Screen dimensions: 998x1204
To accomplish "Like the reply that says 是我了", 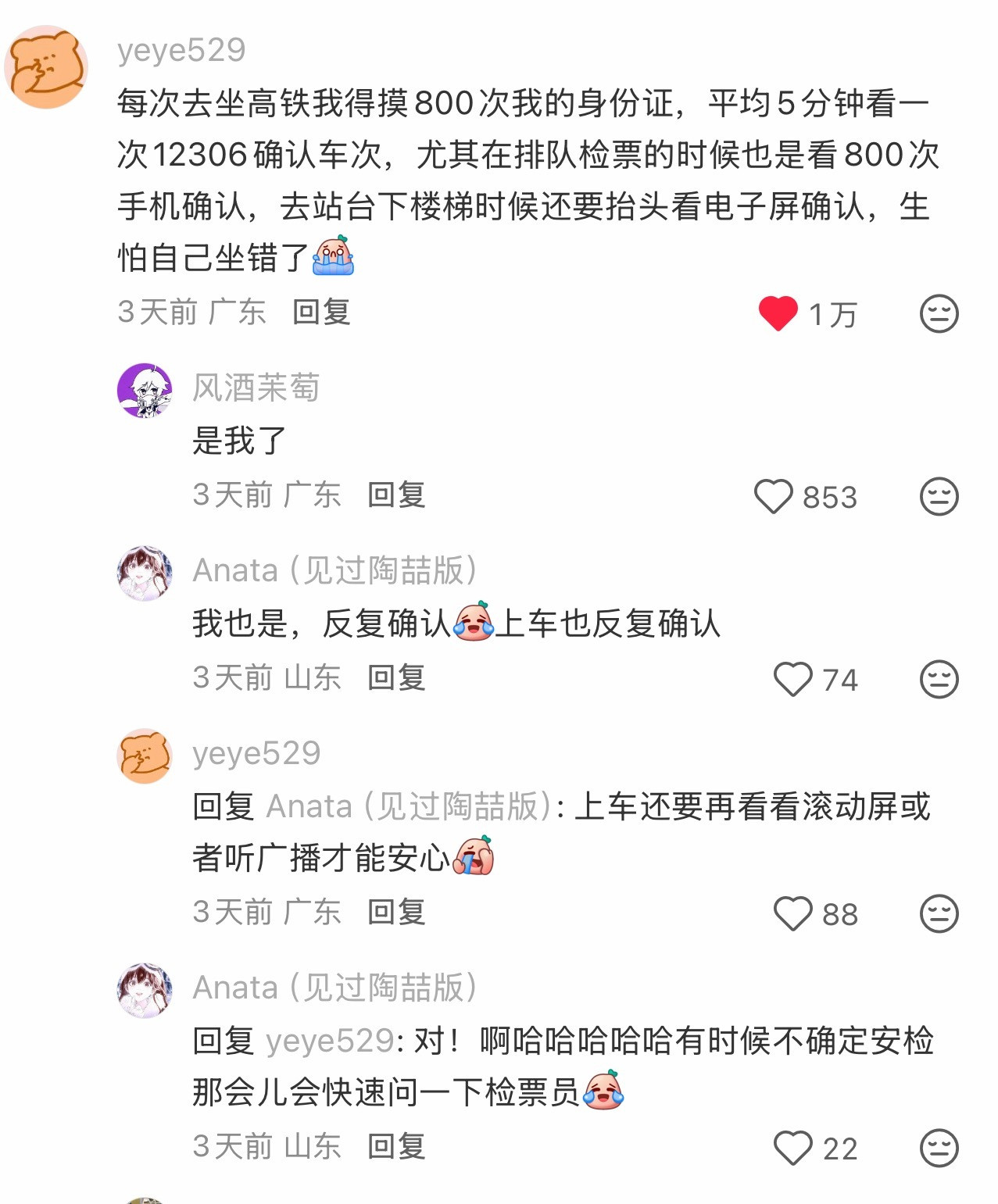I will coord(774,497).
